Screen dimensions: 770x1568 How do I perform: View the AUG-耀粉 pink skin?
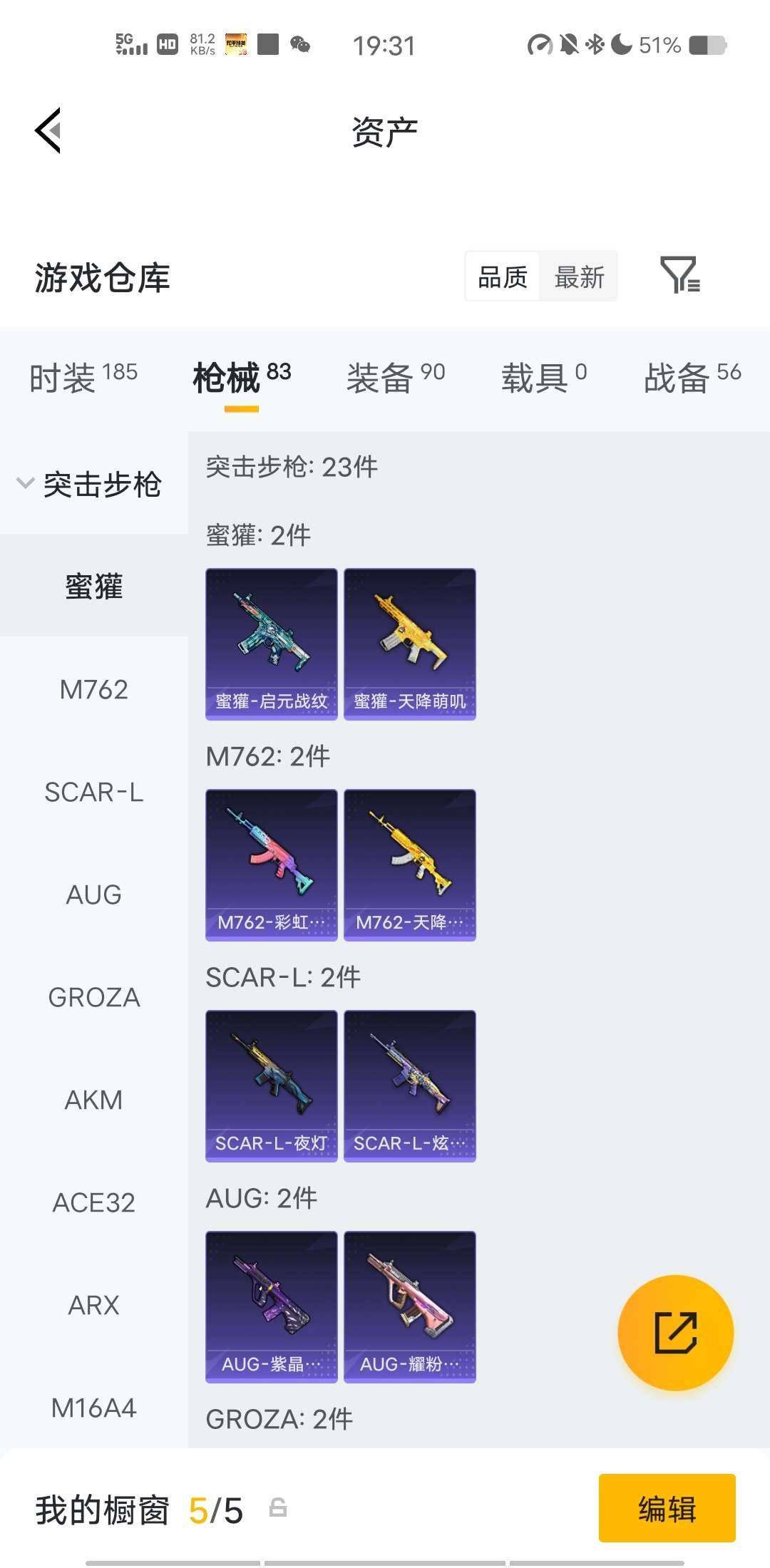(x=409, y=1306)
